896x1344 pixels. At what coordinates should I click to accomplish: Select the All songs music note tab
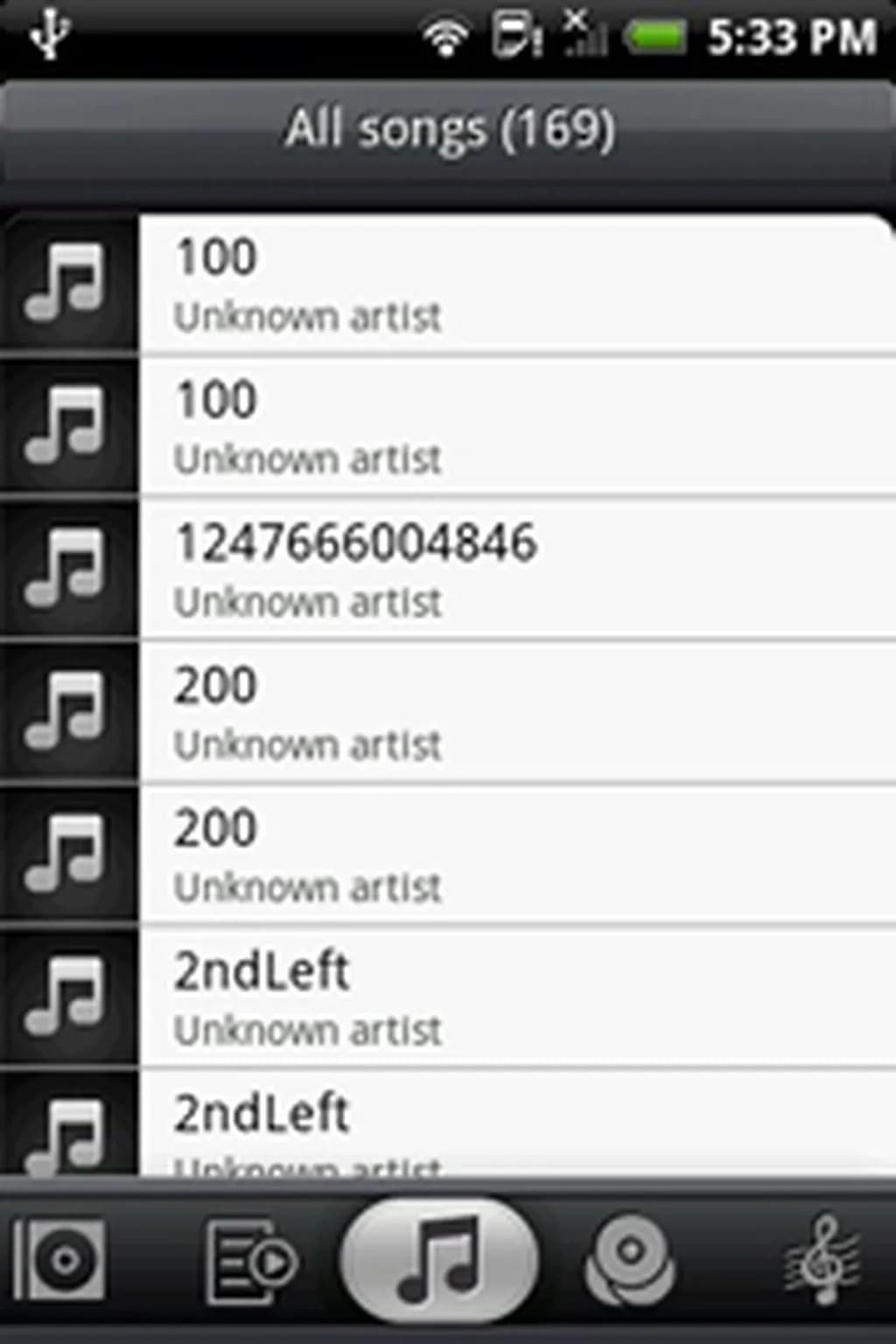coord(439,1261)
